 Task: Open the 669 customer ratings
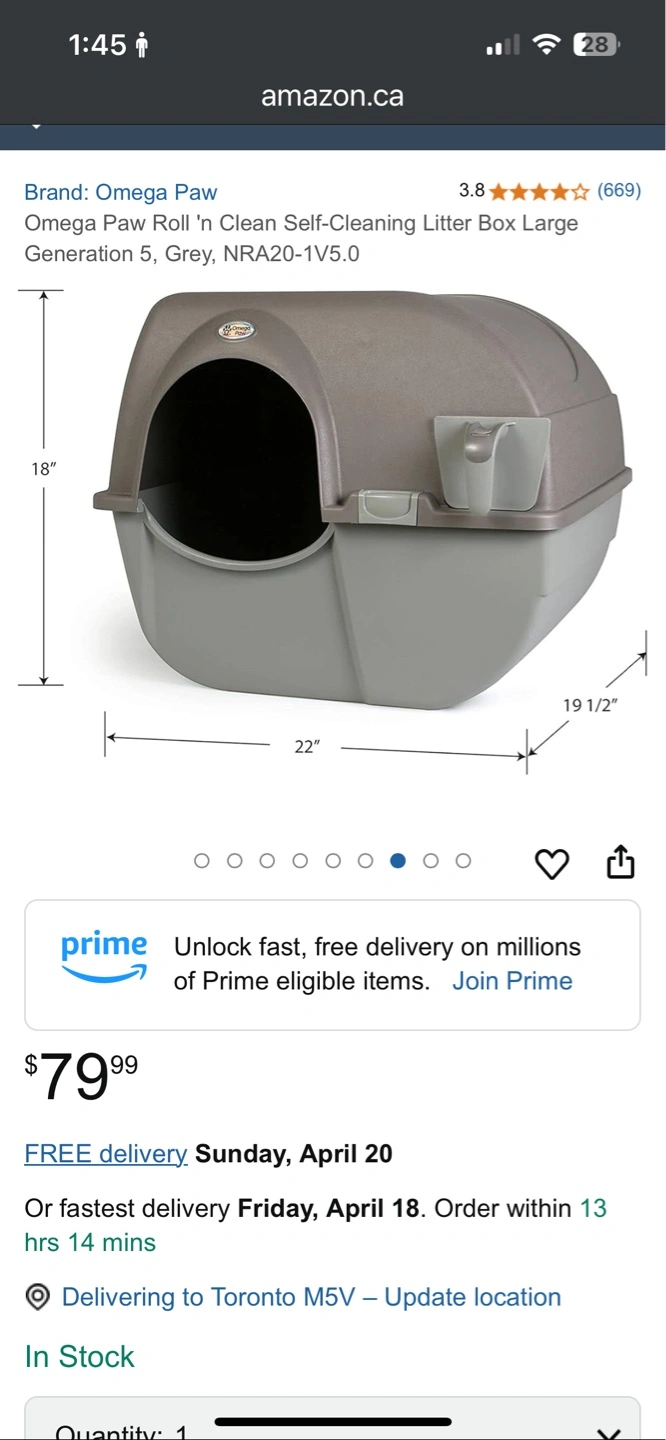[x=619, y=190]
